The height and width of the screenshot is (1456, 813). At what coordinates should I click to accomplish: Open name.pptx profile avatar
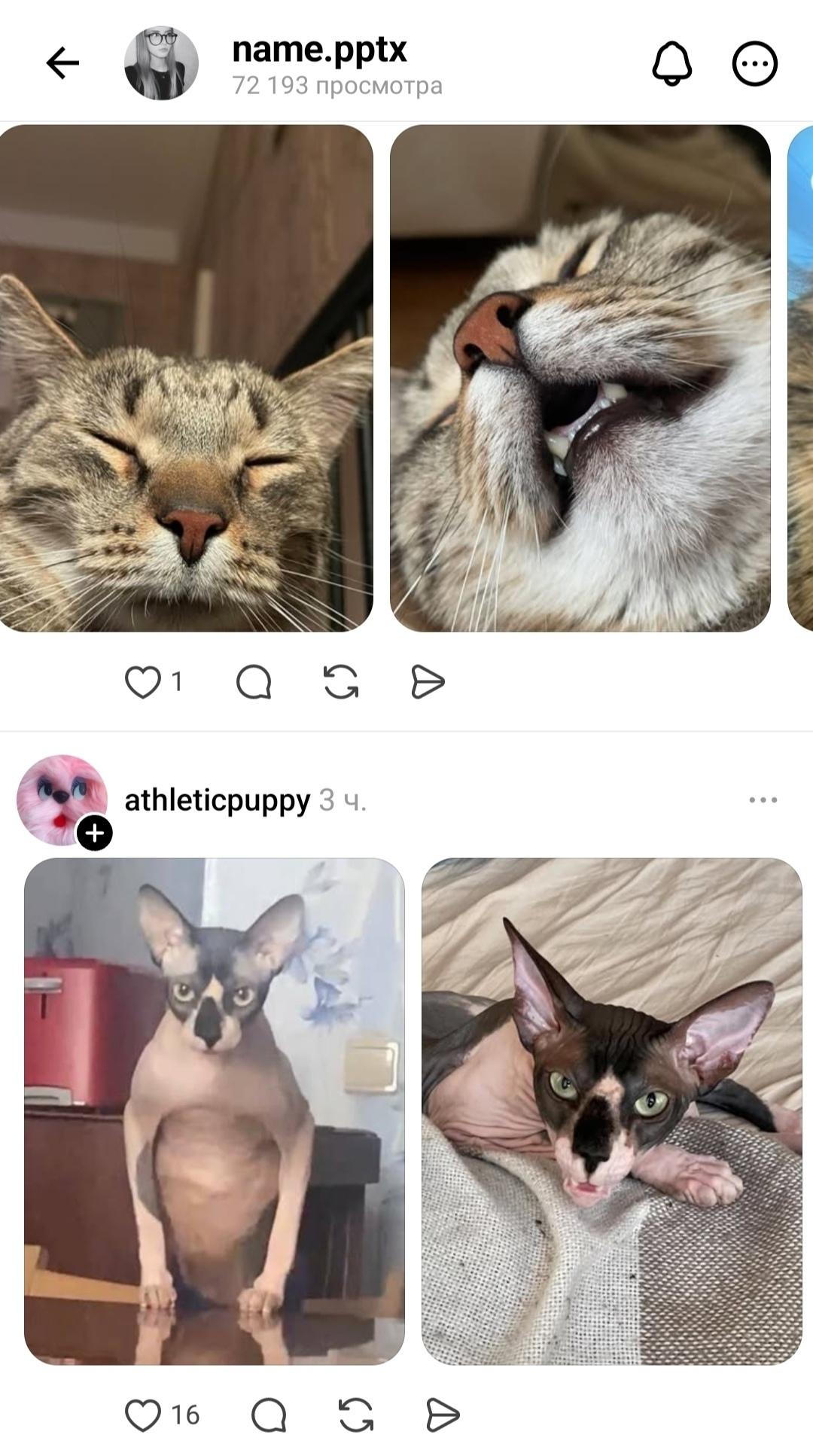(x=161, y=63)
